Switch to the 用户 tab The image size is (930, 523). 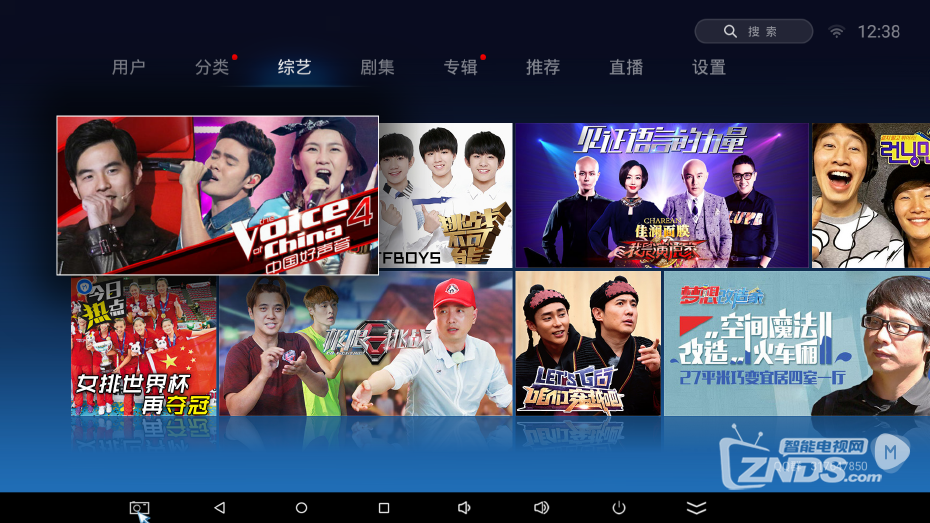(128, 68)
